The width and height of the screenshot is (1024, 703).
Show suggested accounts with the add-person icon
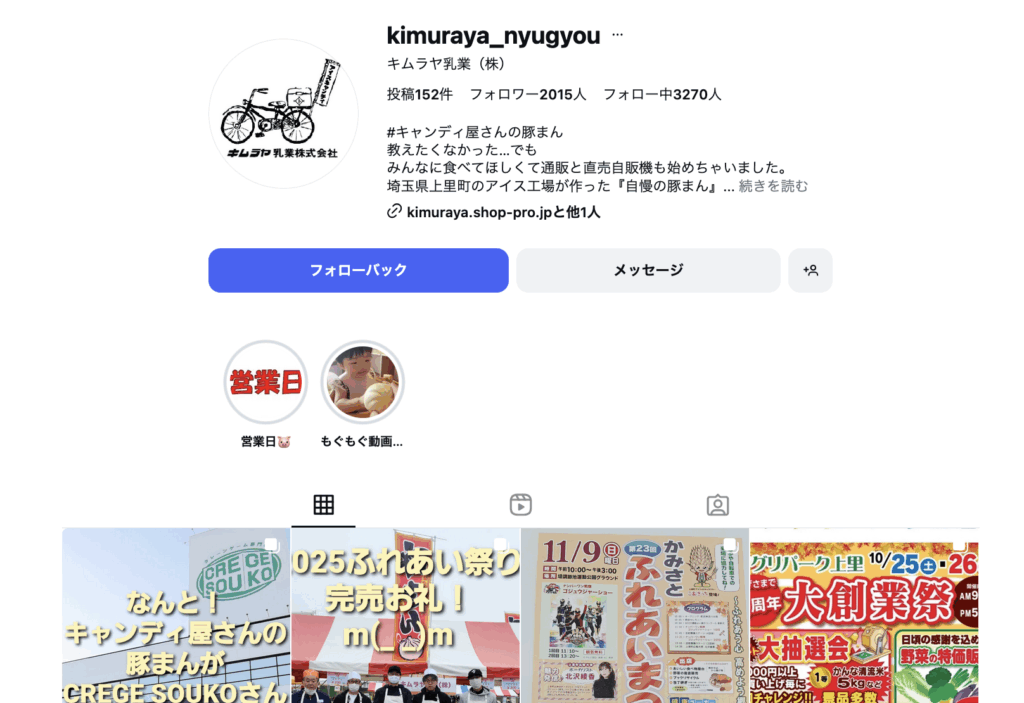810,270
